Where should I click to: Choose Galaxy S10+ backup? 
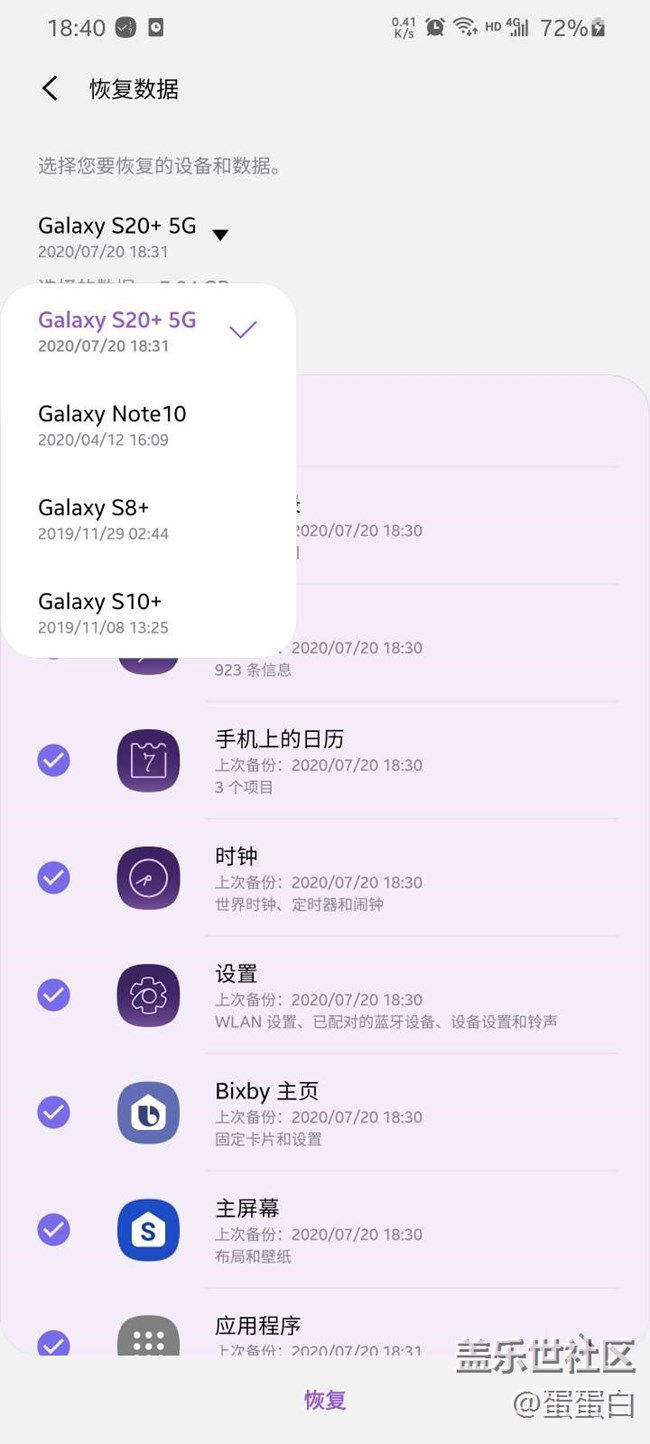coord(148,613)
